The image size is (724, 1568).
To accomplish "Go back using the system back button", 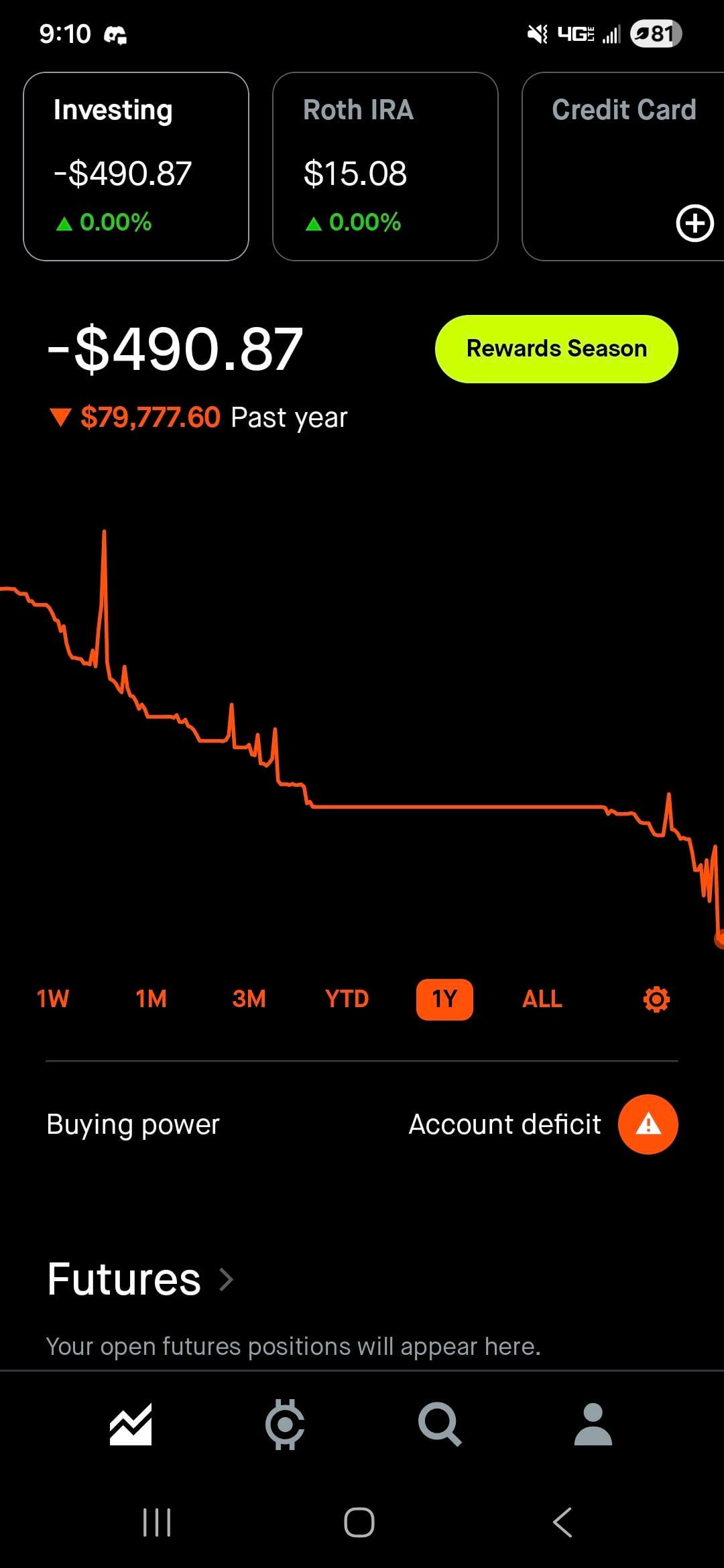I will pos(562,1522).
